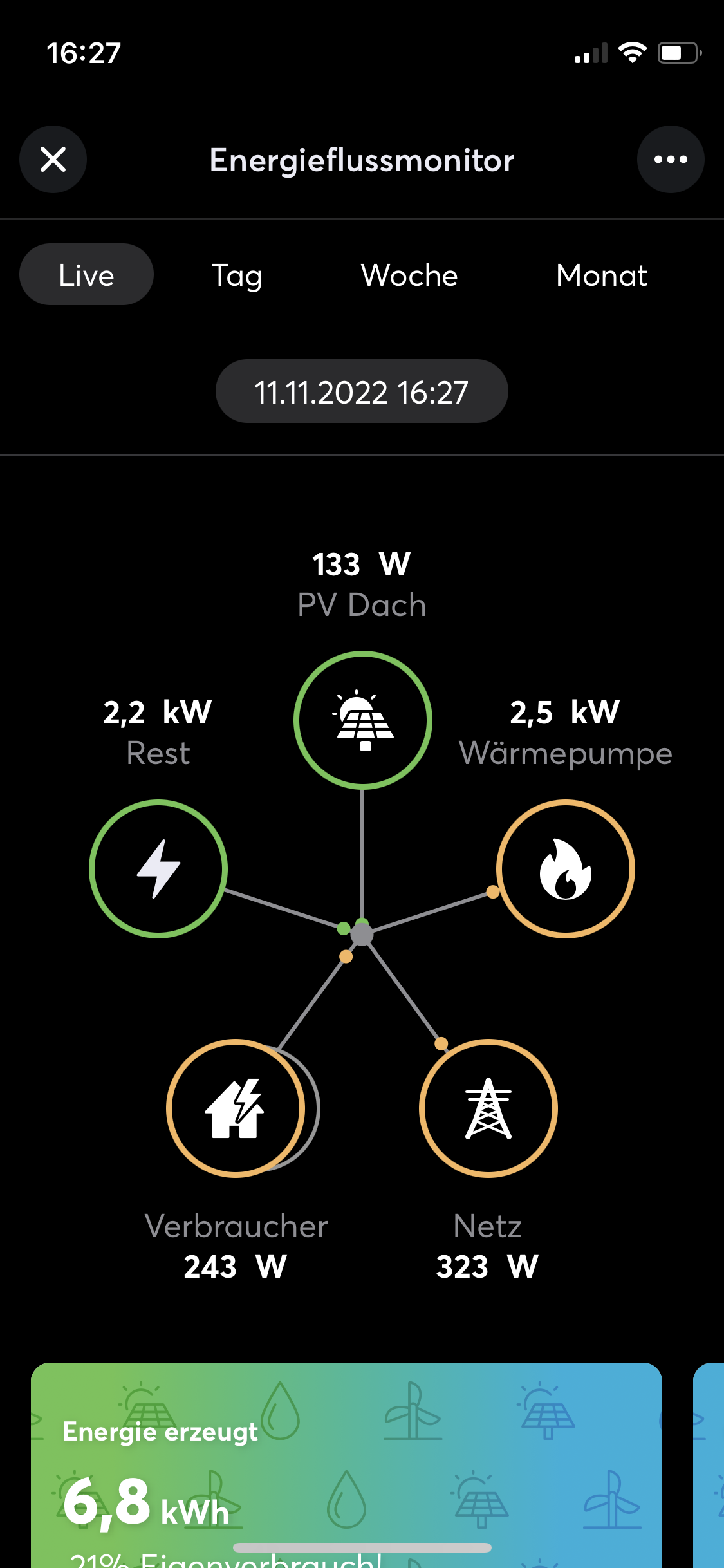Viewport: 724px width, 1568px height.
Task: Switch to the Tag tab
Action: (x=237, y=275)
